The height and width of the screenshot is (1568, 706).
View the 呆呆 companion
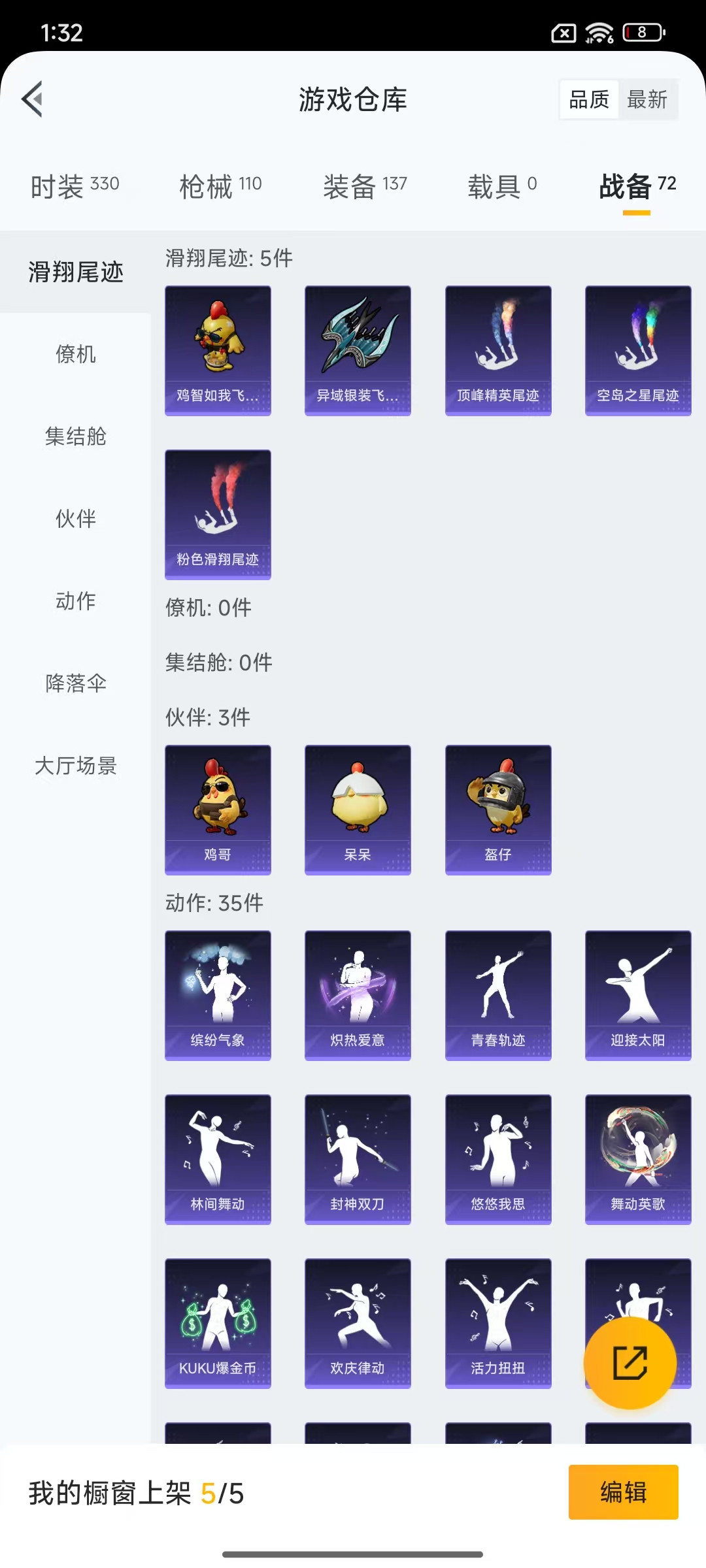[x=358, y=809]
